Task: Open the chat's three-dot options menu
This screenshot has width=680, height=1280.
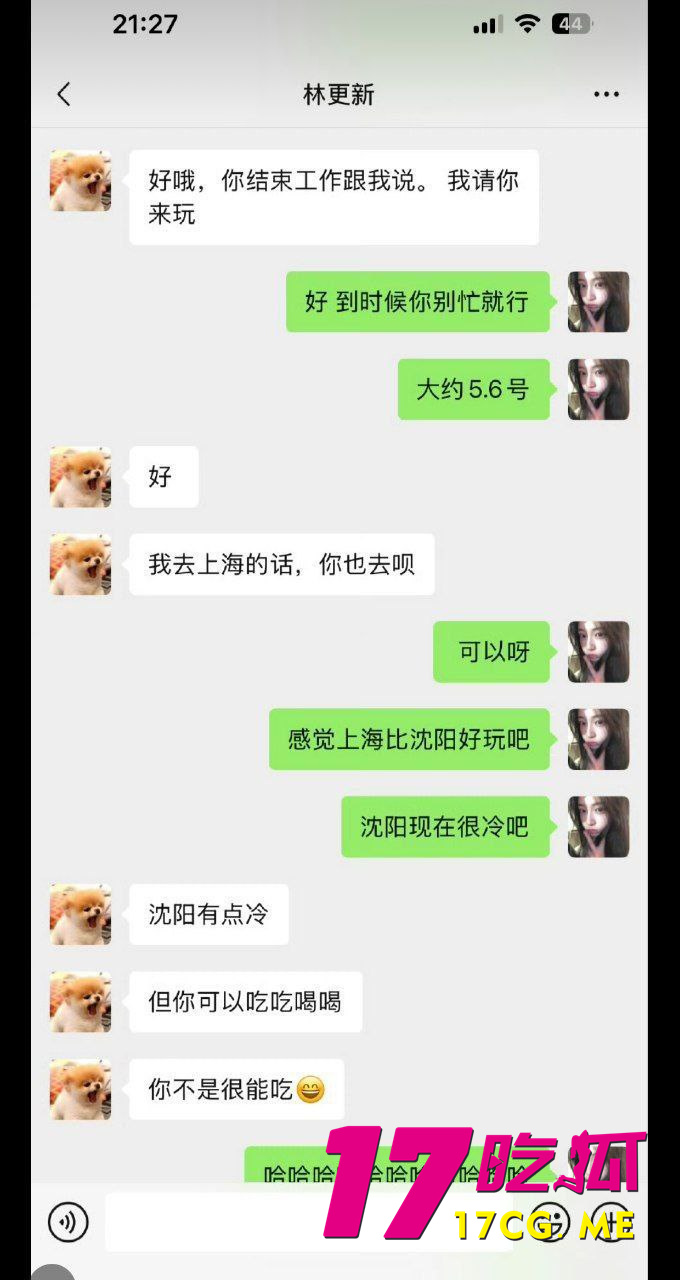Action: pyautogui.click(x=606, y=95)
